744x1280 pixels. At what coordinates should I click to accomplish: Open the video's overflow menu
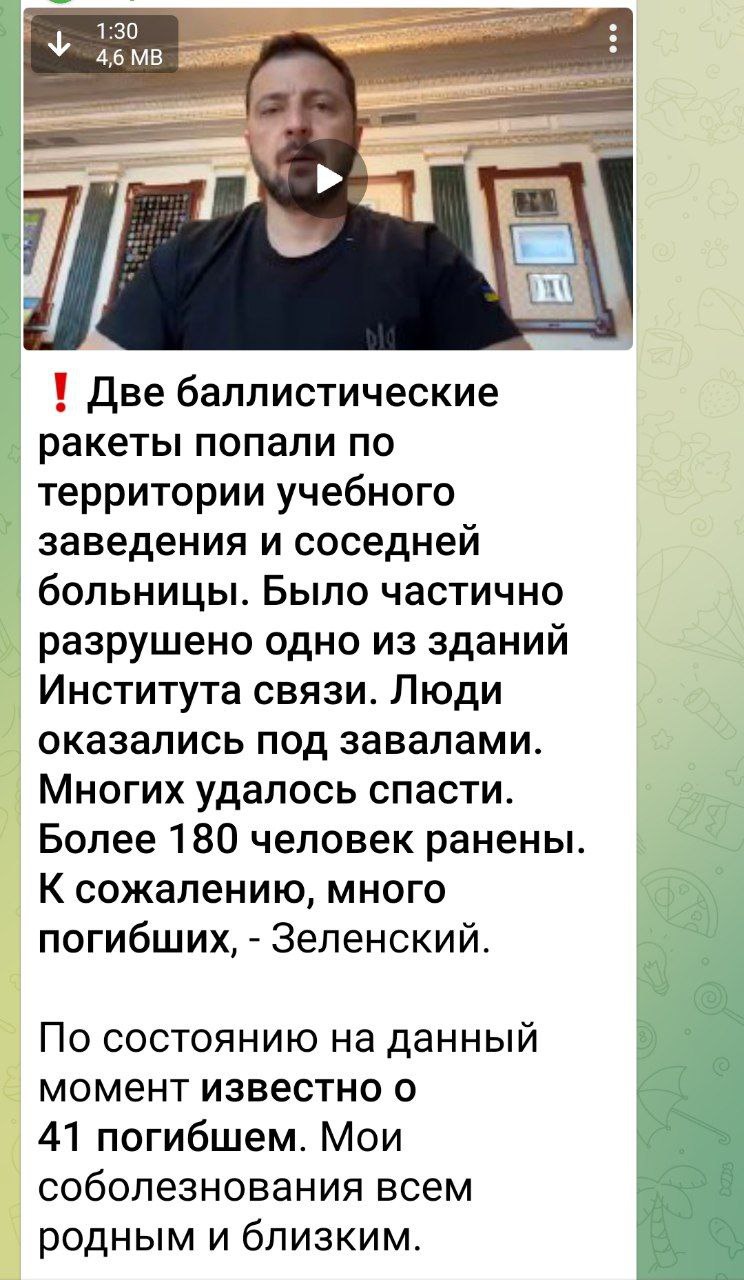611,43
